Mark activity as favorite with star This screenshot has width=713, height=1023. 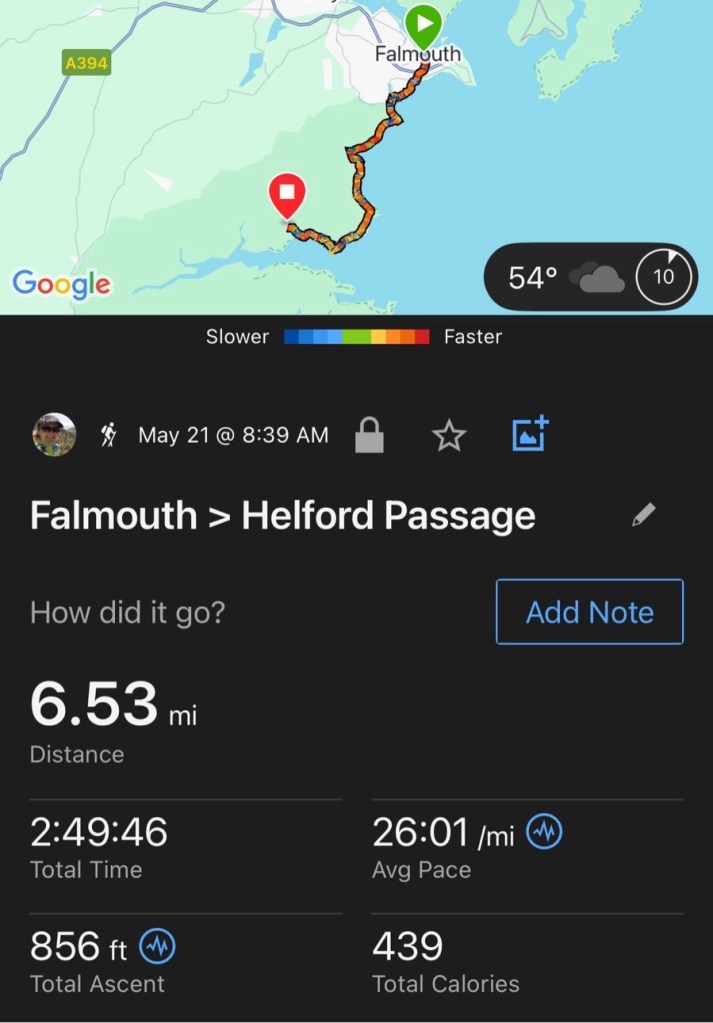click(449, 436)
